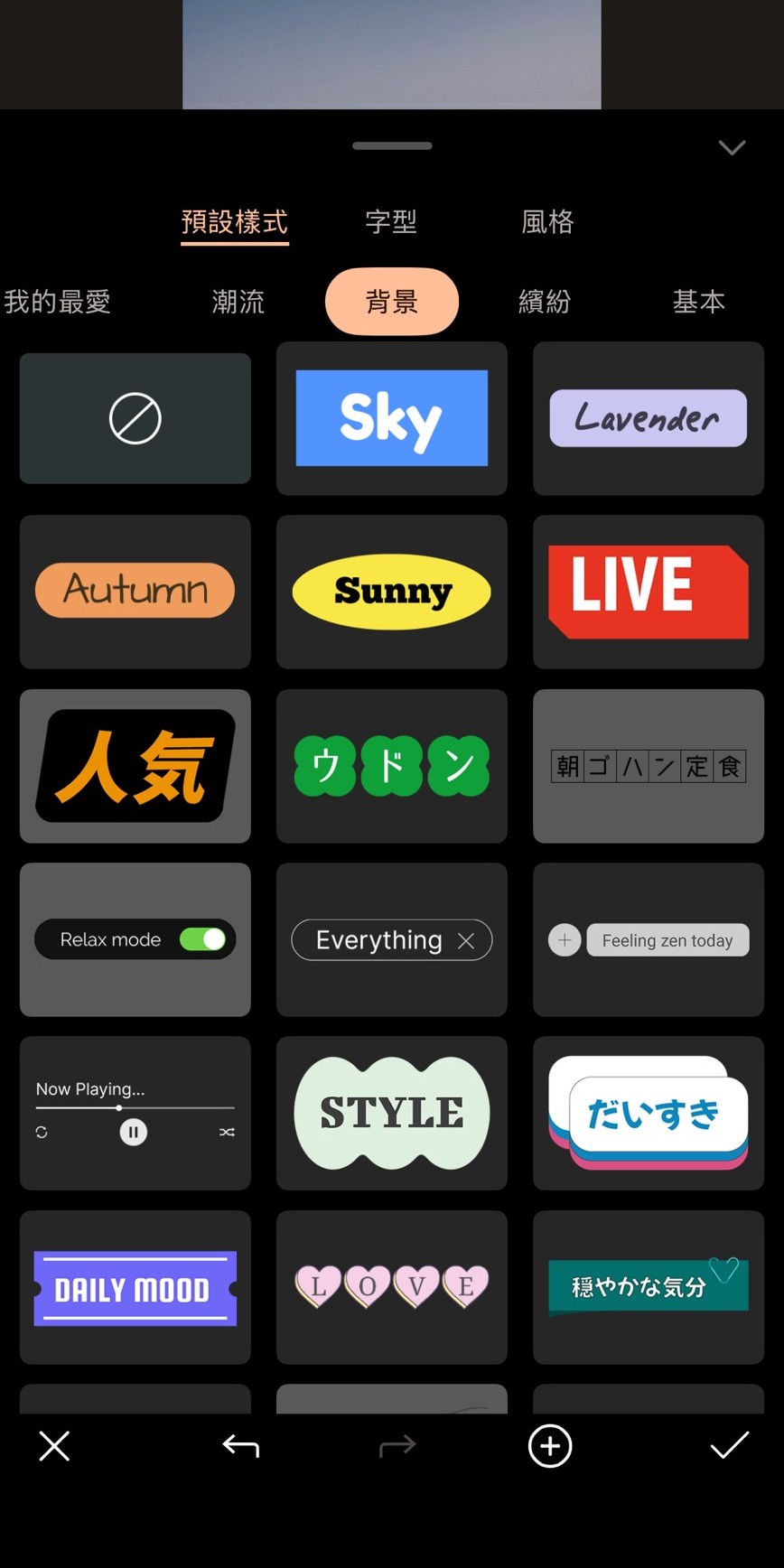Click the drag handle bar above the tabs

click(392, 145)
